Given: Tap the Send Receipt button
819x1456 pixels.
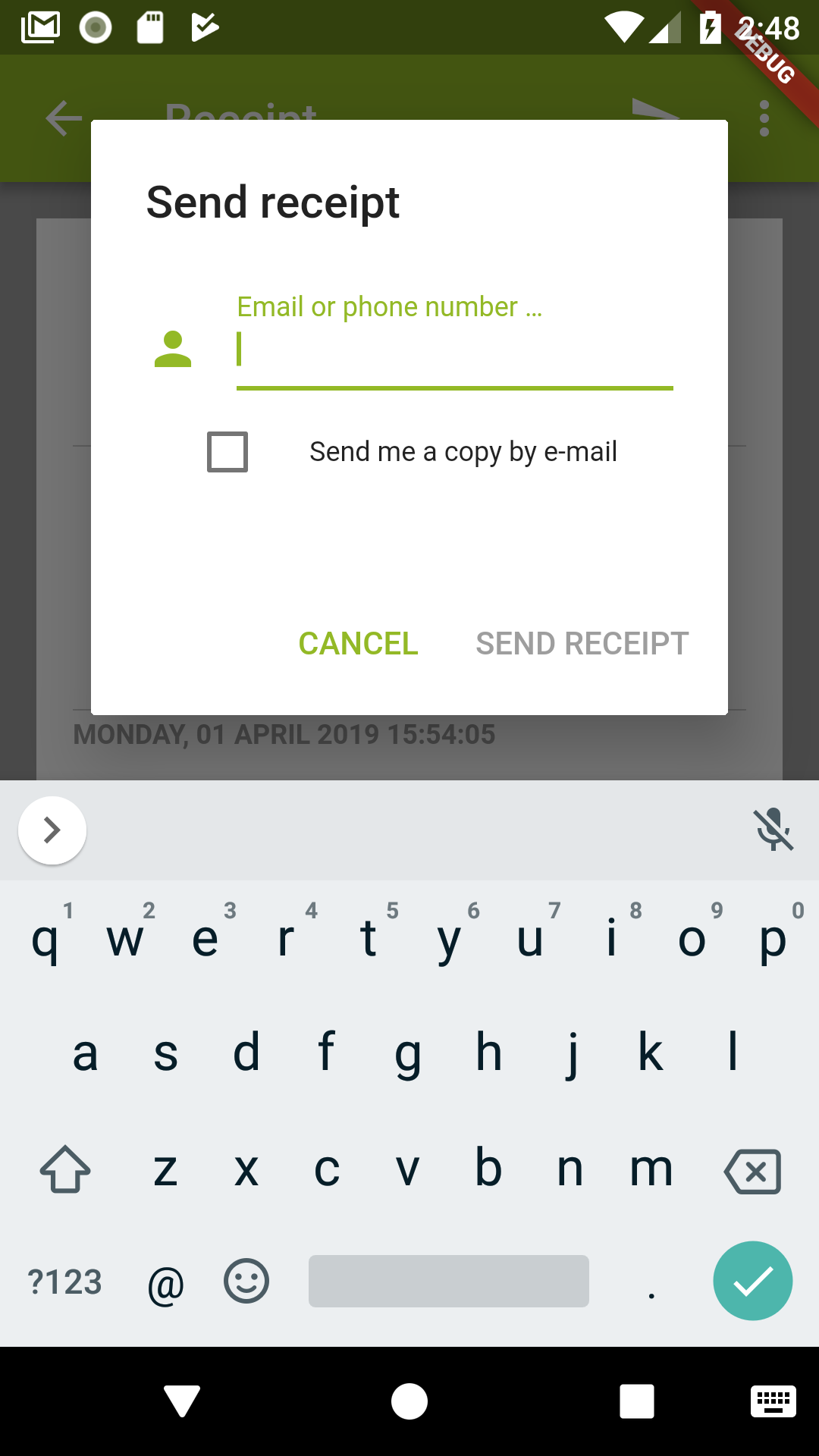Looking at the screenshot, I should [x=582, y=644].
